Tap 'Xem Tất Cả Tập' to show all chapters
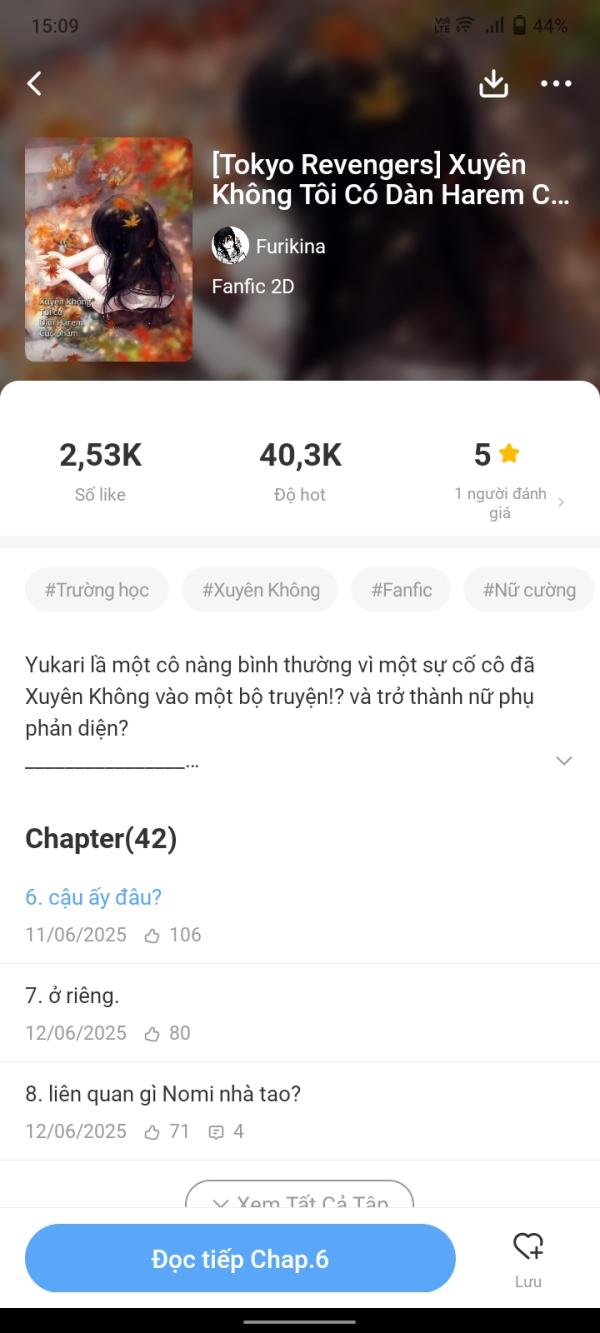 tap(299, 1198)
